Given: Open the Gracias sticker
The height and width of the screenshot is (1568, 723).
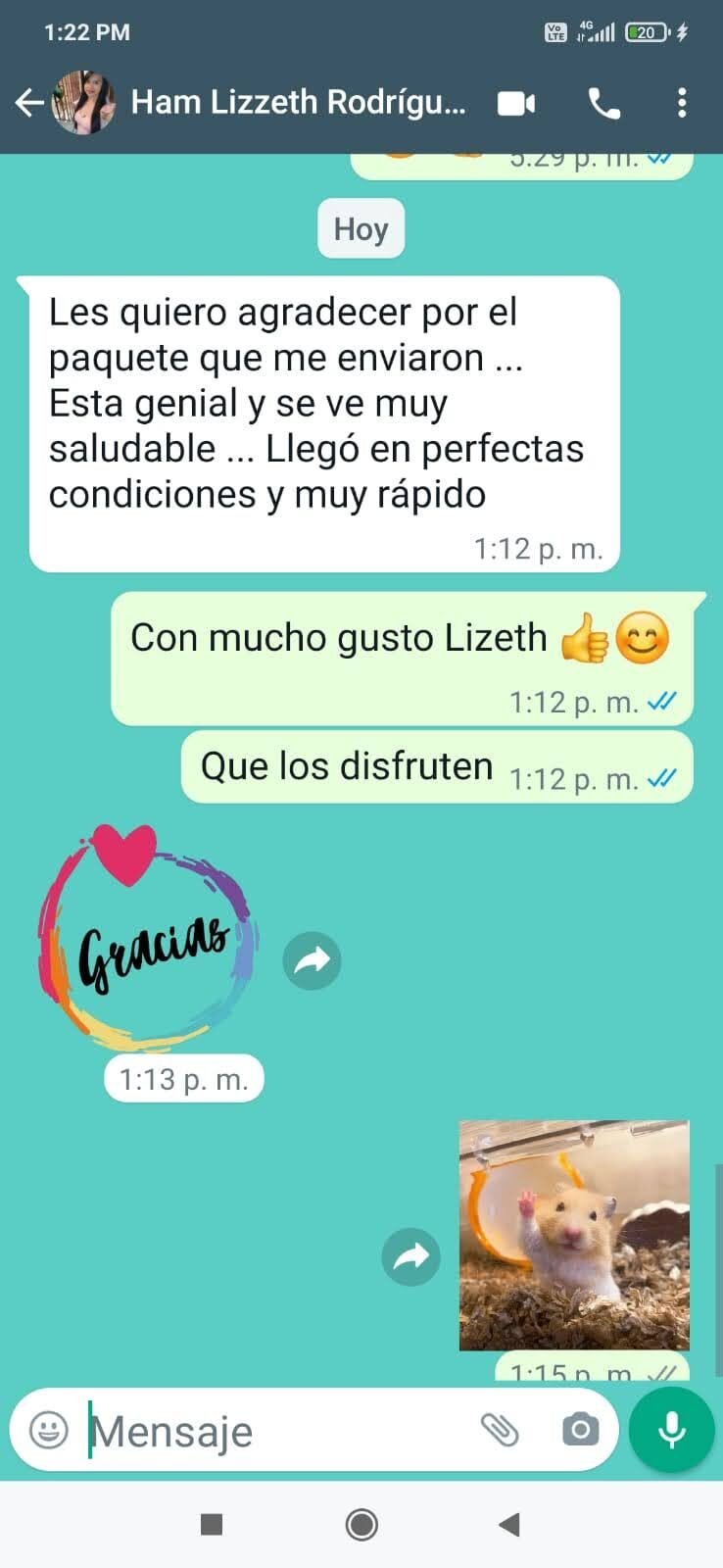Looking at the screenshot, I should point(147,938).
